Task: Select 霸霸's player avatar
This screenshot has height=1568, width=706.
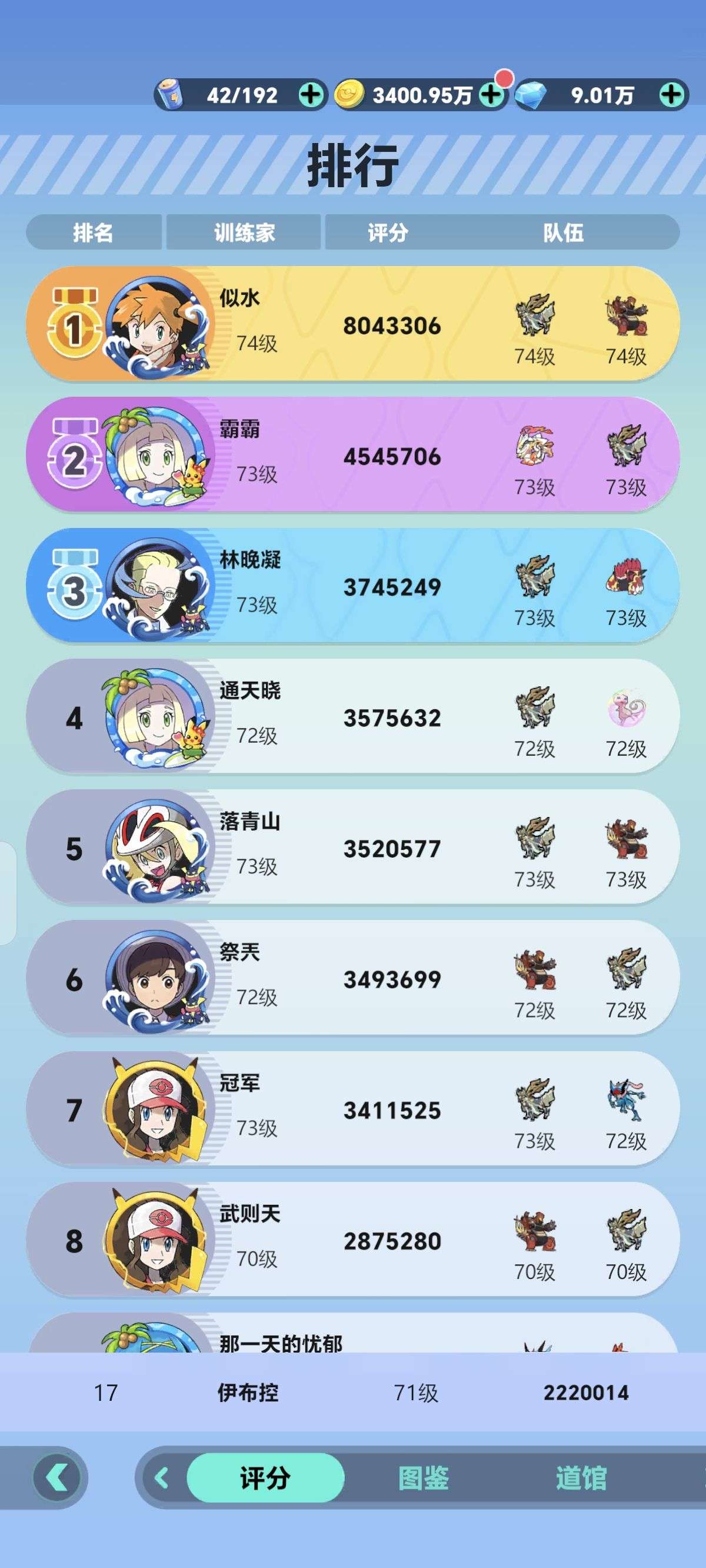Action: (x=157, y=456)
